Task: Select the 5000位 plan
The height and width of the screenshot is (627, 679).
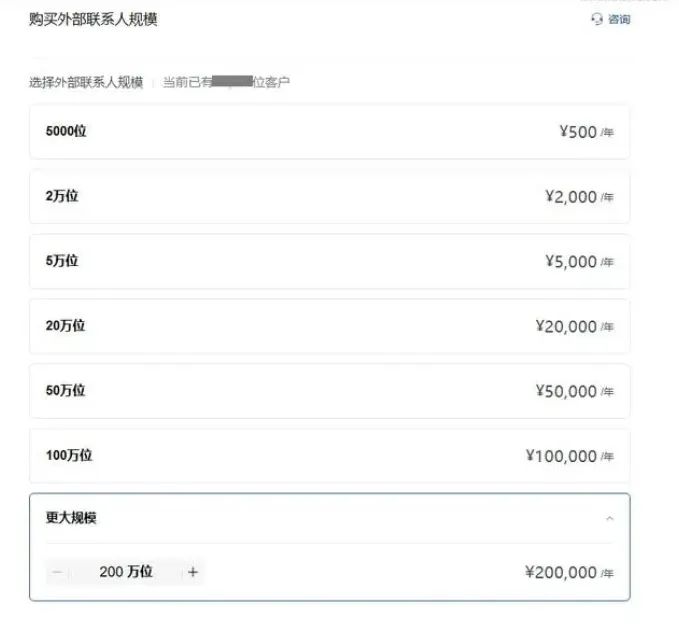Action: pos(329,131)
